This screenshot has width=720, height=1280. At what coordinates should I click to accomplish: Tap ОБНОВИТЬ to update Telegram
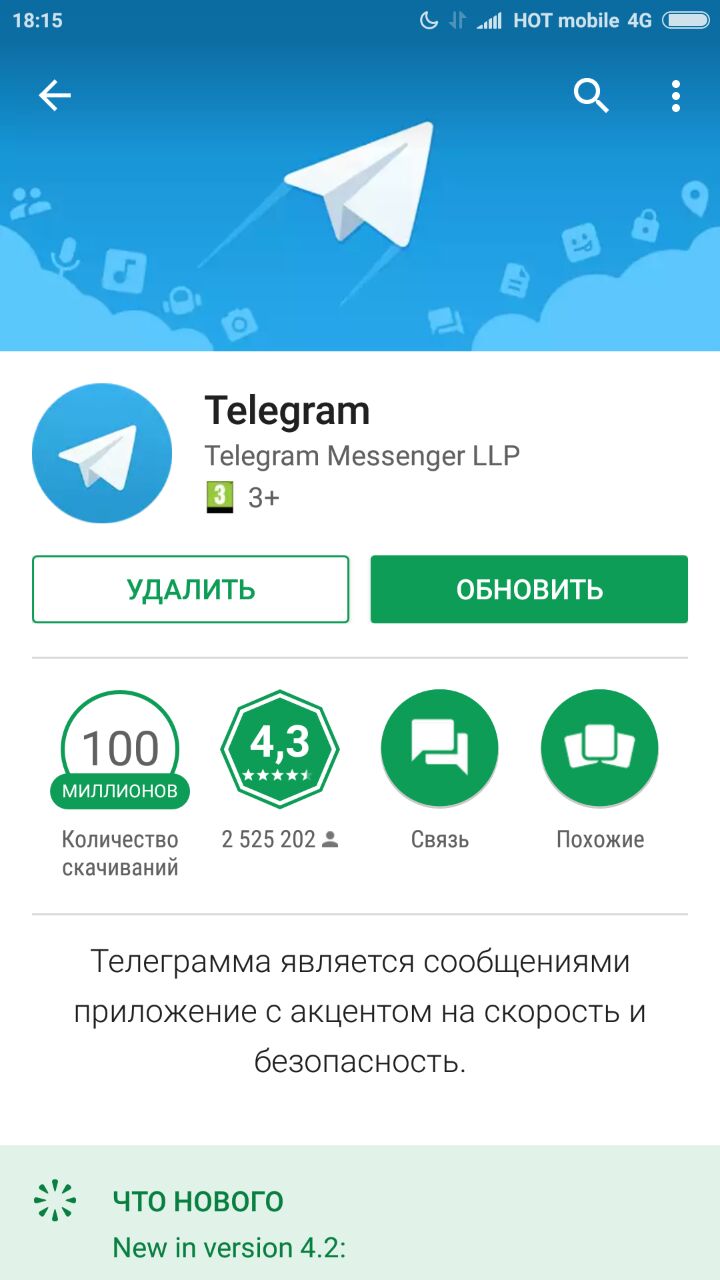tap(529, 589)
